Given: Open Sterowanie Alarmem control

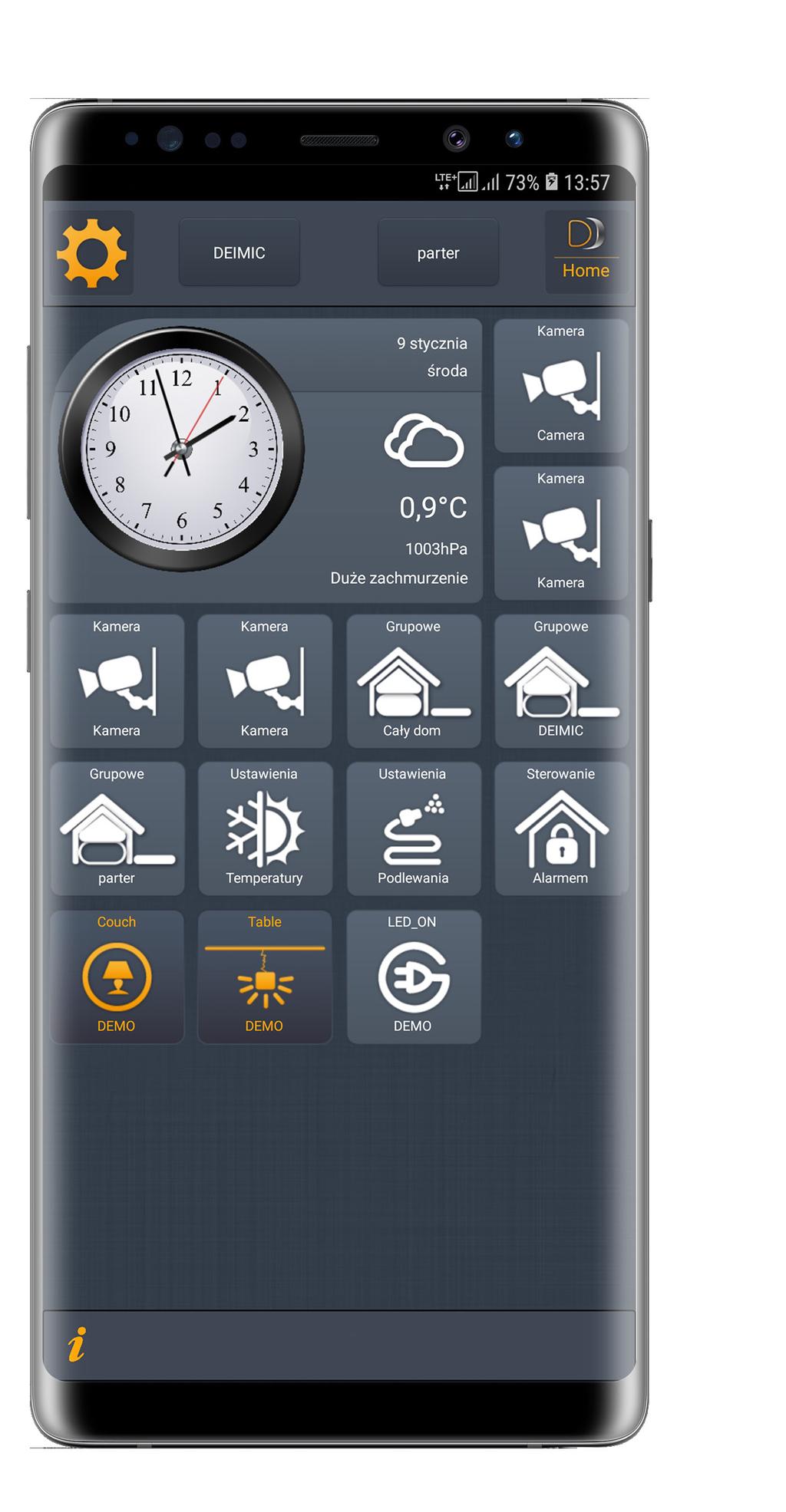Looking at the screenshot, I should pos(561,828).
